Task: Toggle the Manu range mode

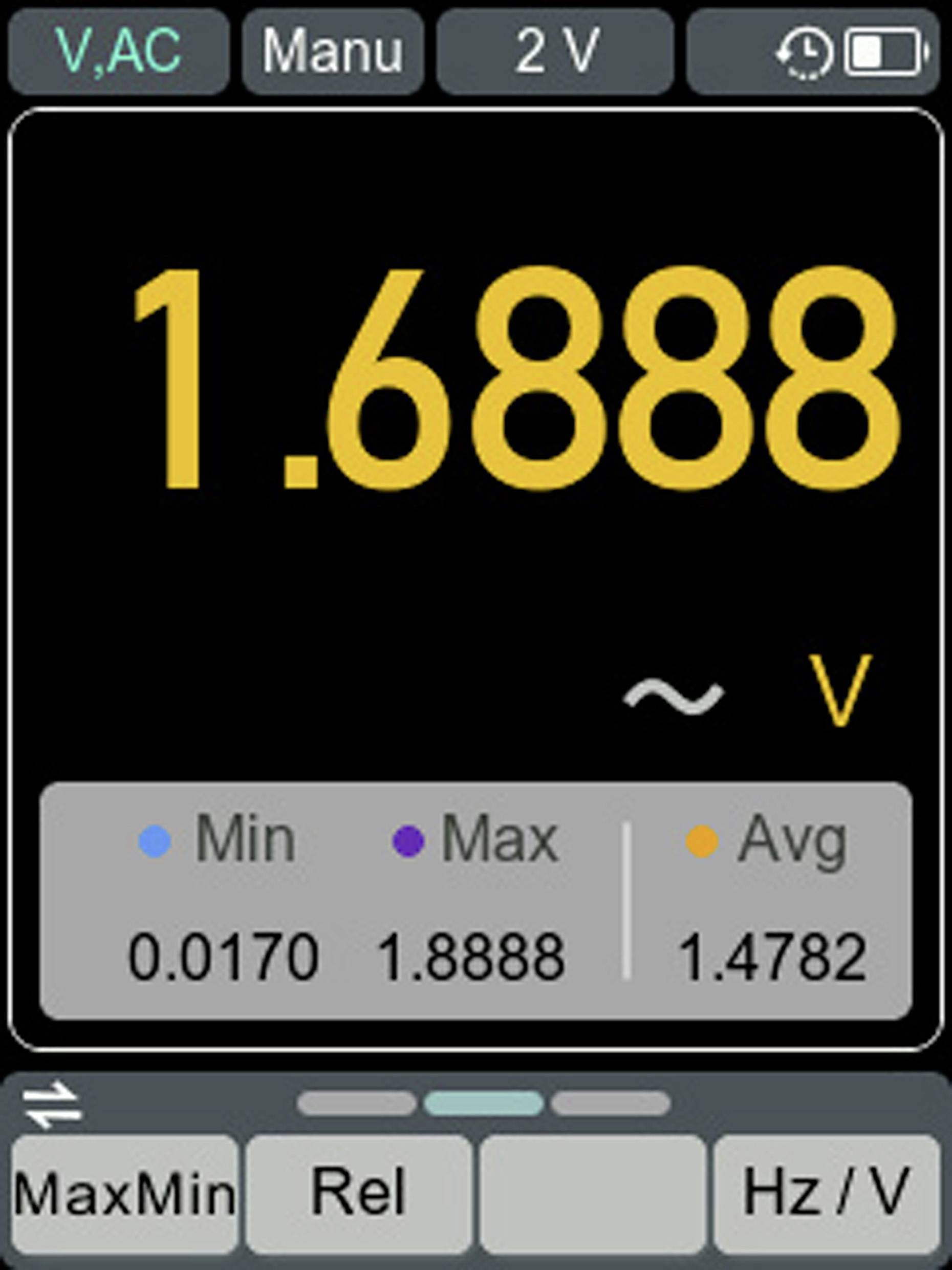Action: point(333,51)
